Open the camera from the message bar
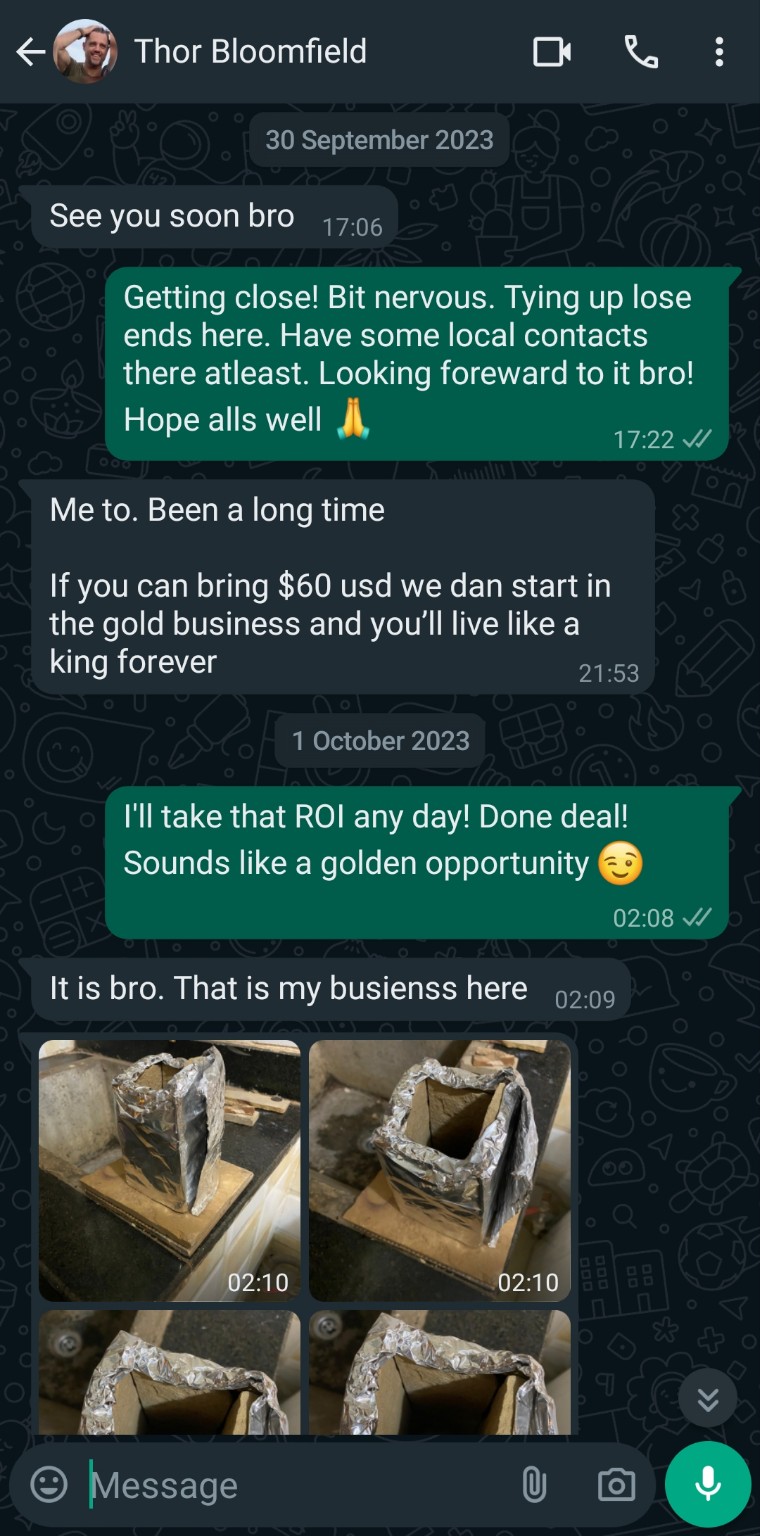Image resolution: width=760 pixels, height=1536 pixels. (x=616, y=1485)
